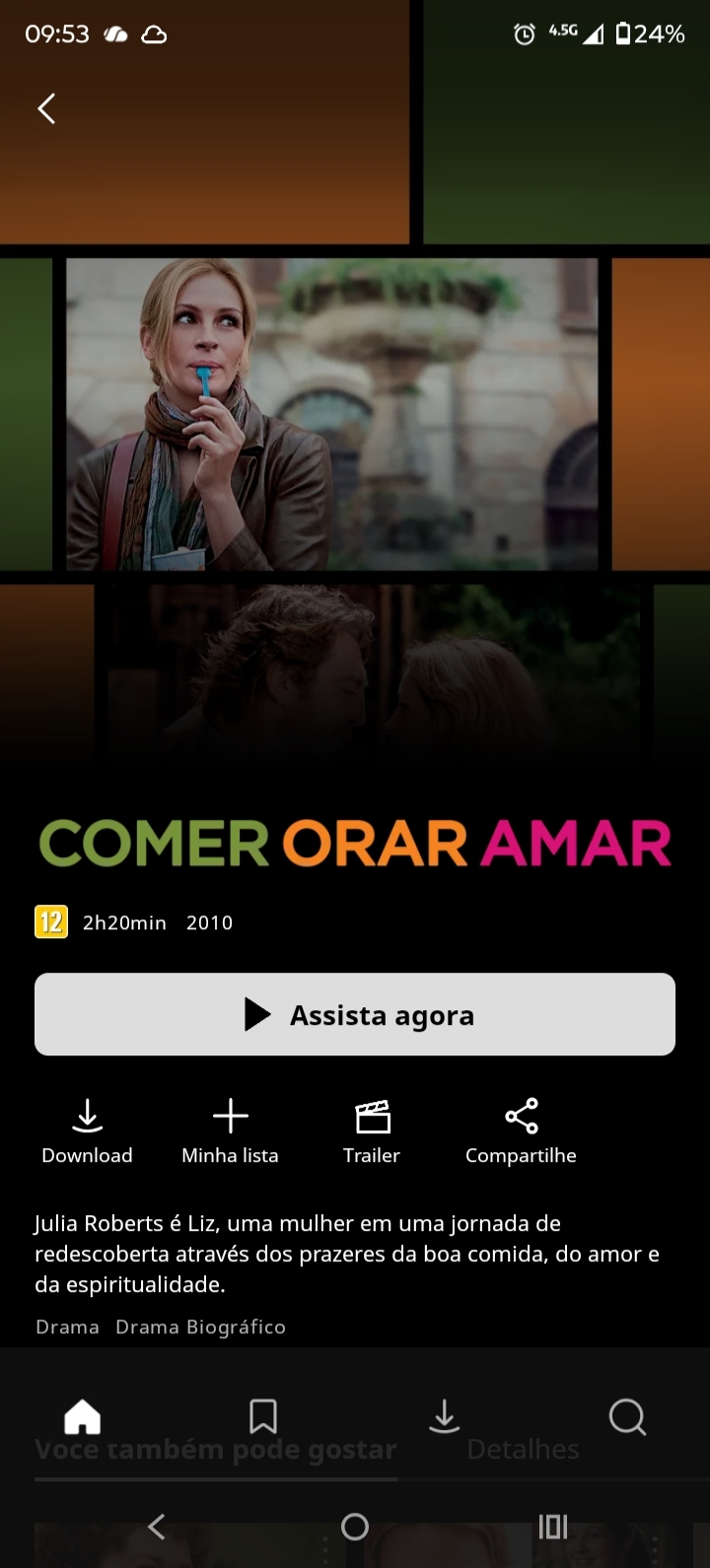Viewport: 710px width, 1568px height.
Task: Share the movie via Compartilhe
Action: [521, 1131]
